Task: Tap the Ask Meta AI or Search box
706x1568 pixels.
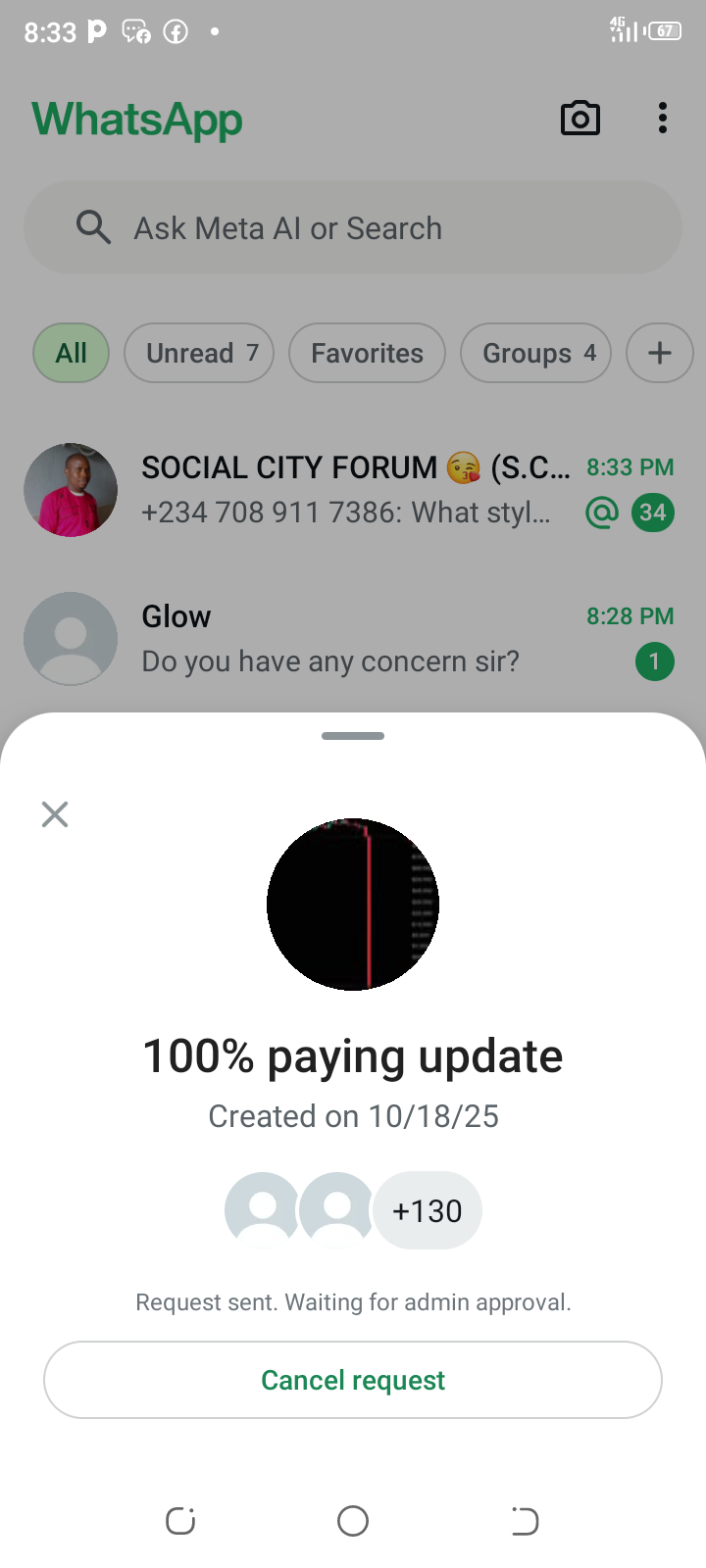Action: 353,228
